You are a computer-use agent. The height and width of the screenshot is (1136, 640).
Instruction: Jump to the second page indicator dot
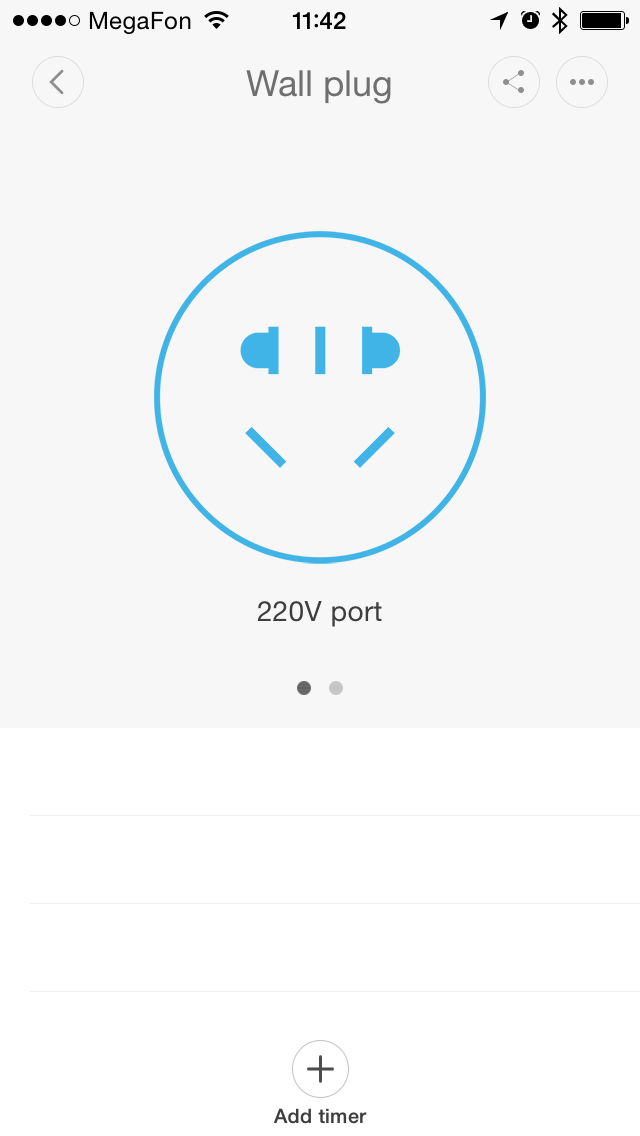tap(336, 688)
